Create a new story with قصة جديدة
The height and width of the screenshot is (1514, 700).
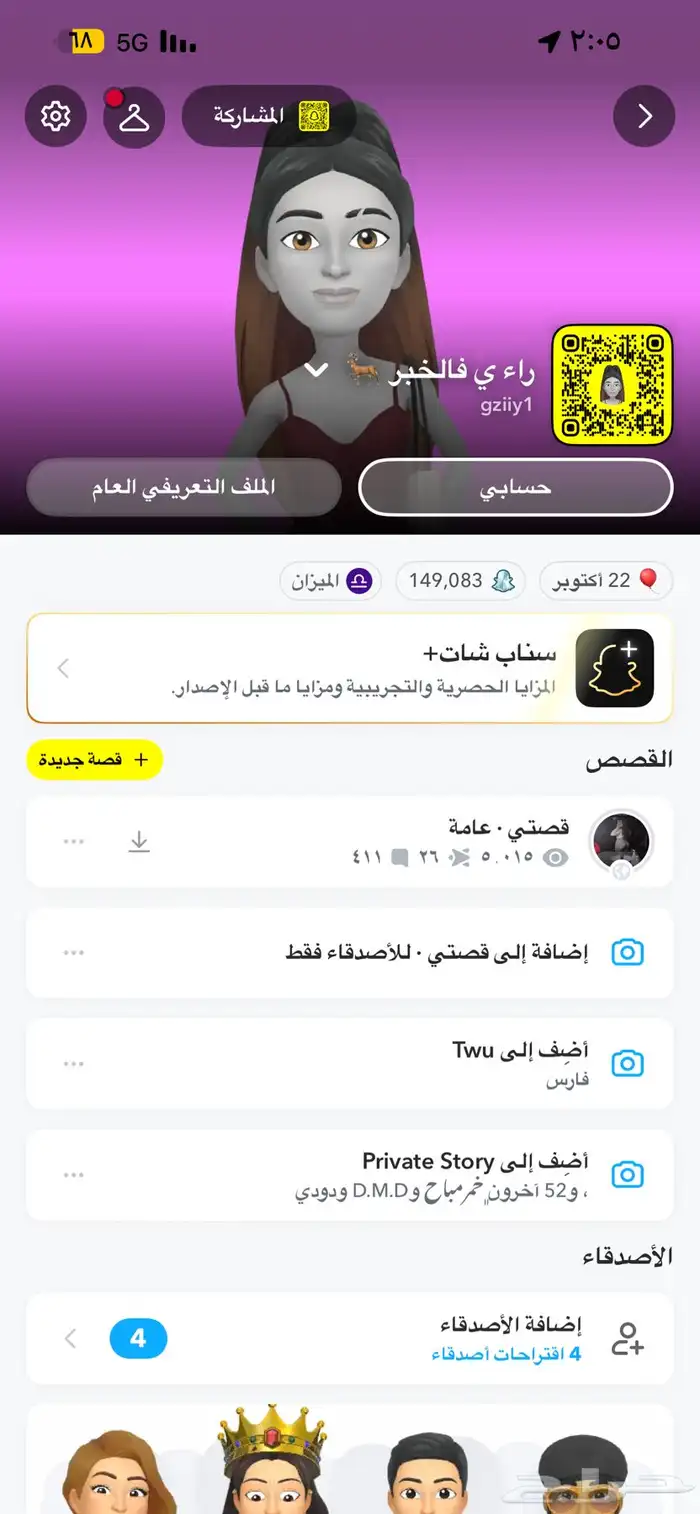(x=94, y=760)
